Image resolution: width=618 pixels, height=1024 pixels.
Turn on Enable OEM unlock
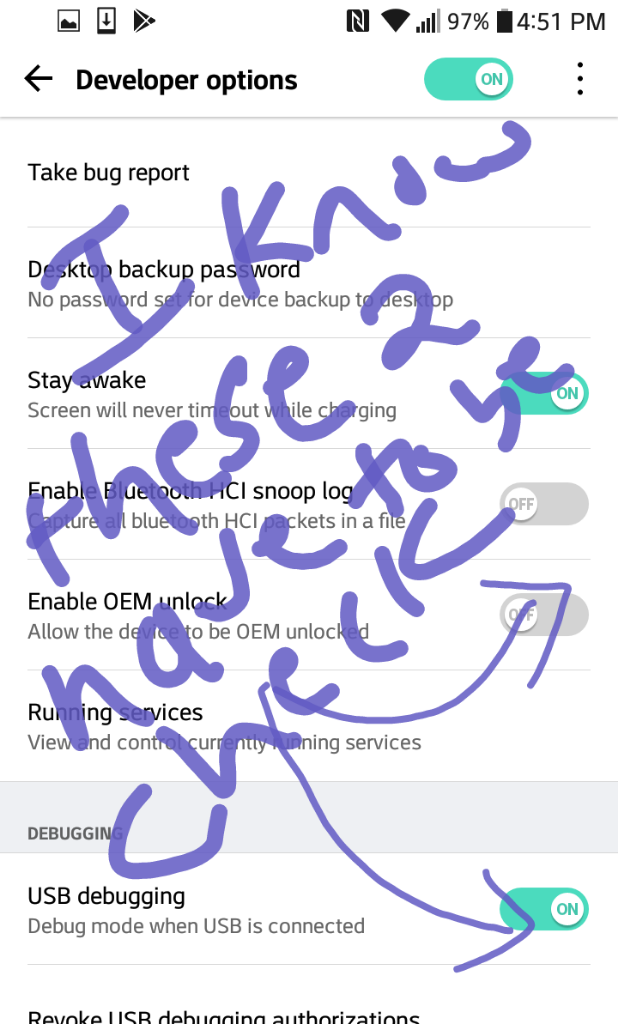pyautogui.click(x=545, y=614)
